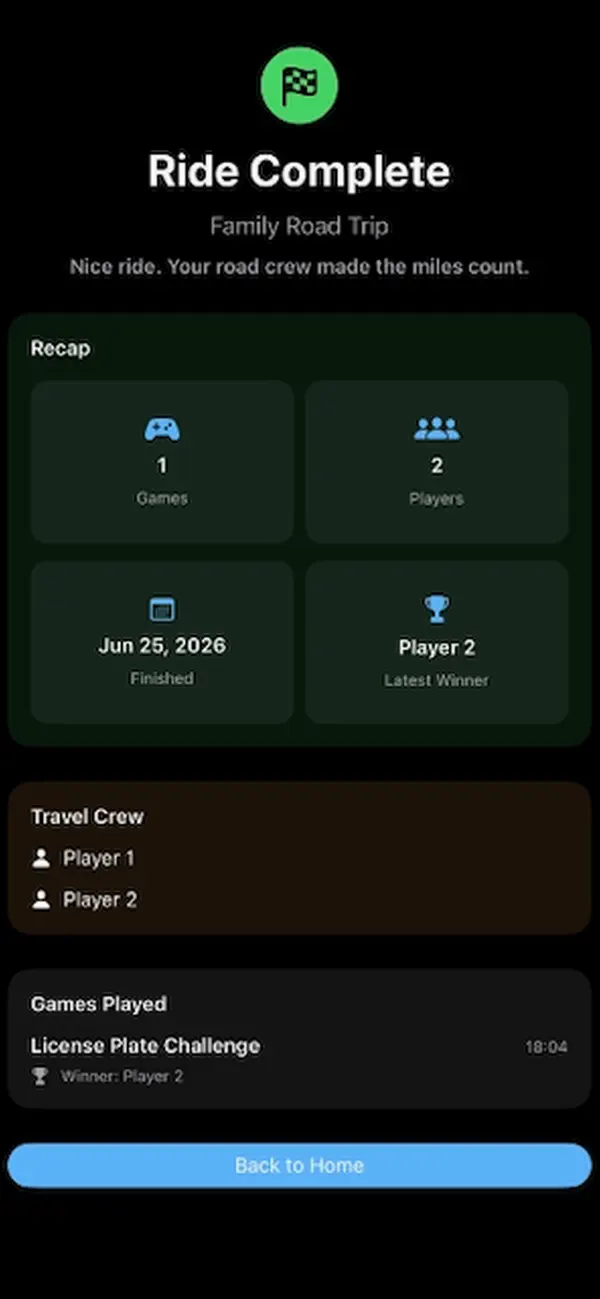Open the License Plate Challenge game entry
Image resolution: width=600 pixels, height=1299 pixels.
(299, 1060)
